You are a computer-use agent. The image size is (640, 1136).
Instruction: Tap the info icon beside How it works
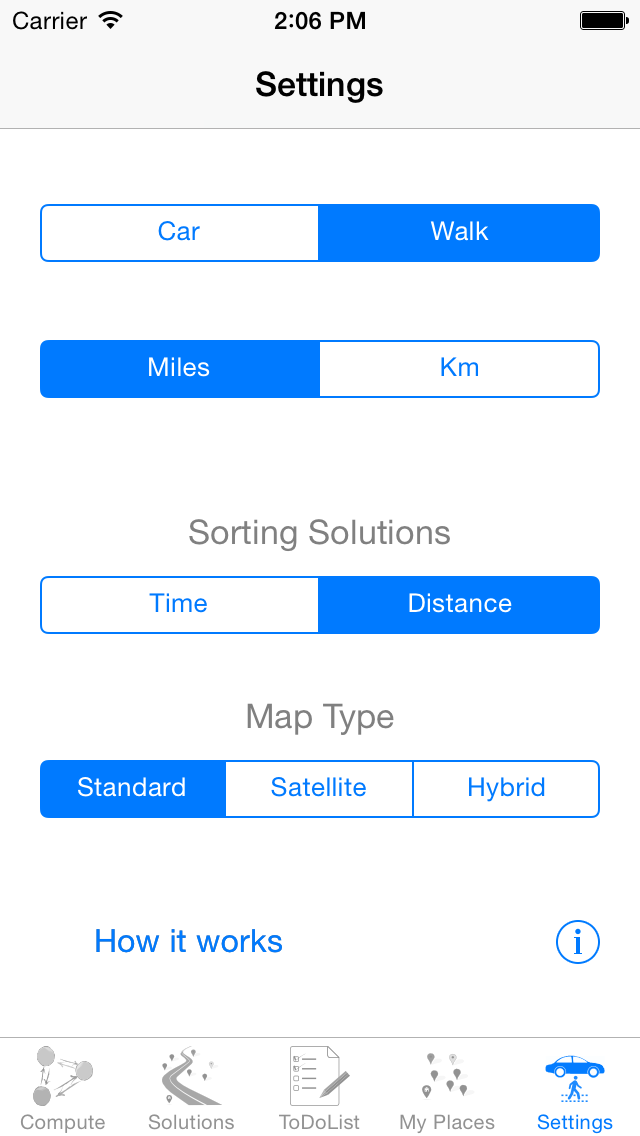pyautogui.click(x=578, y=942)
